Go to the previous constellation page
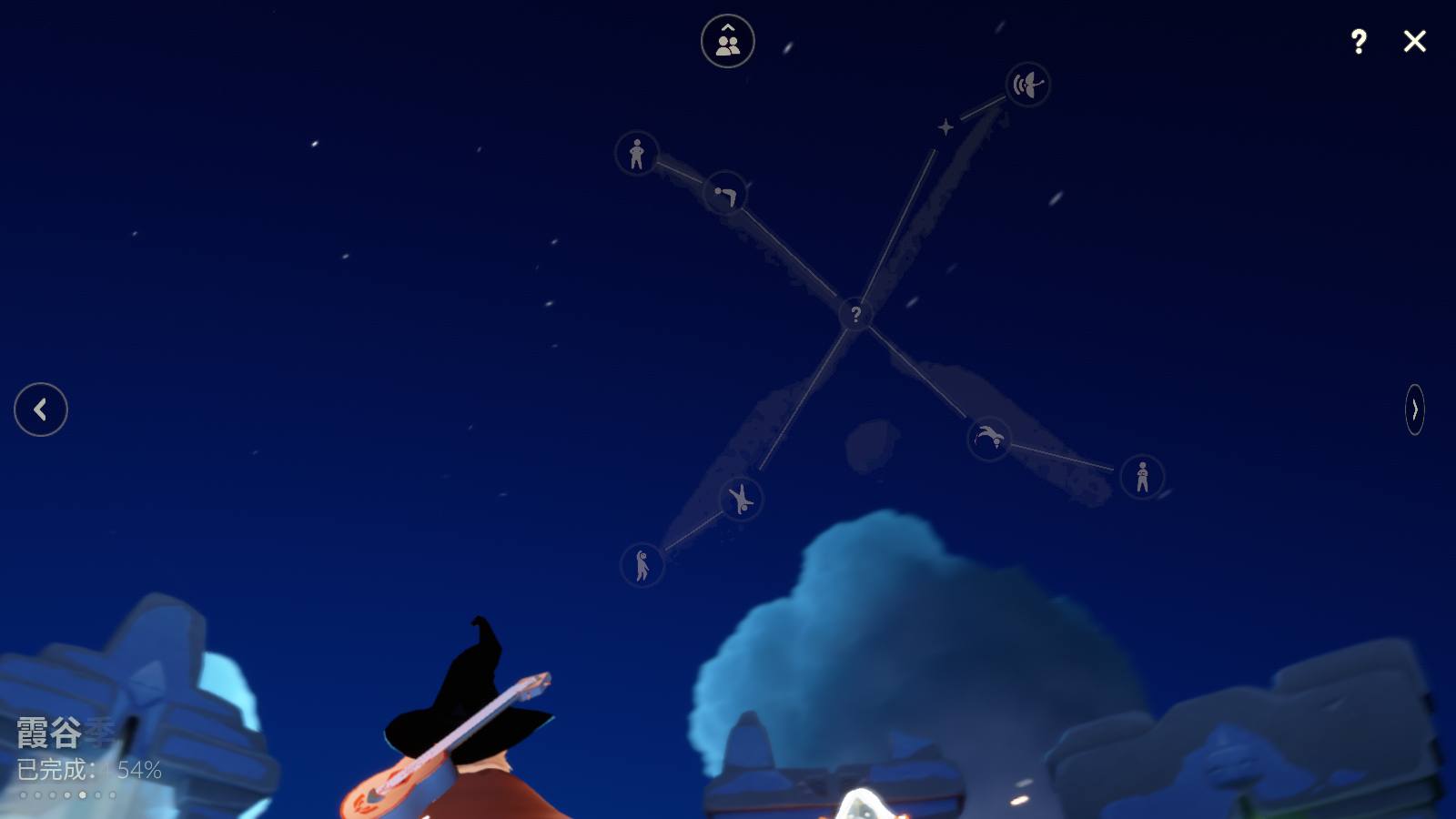Screen dimensions: 1456x819 tap(41, 409)
